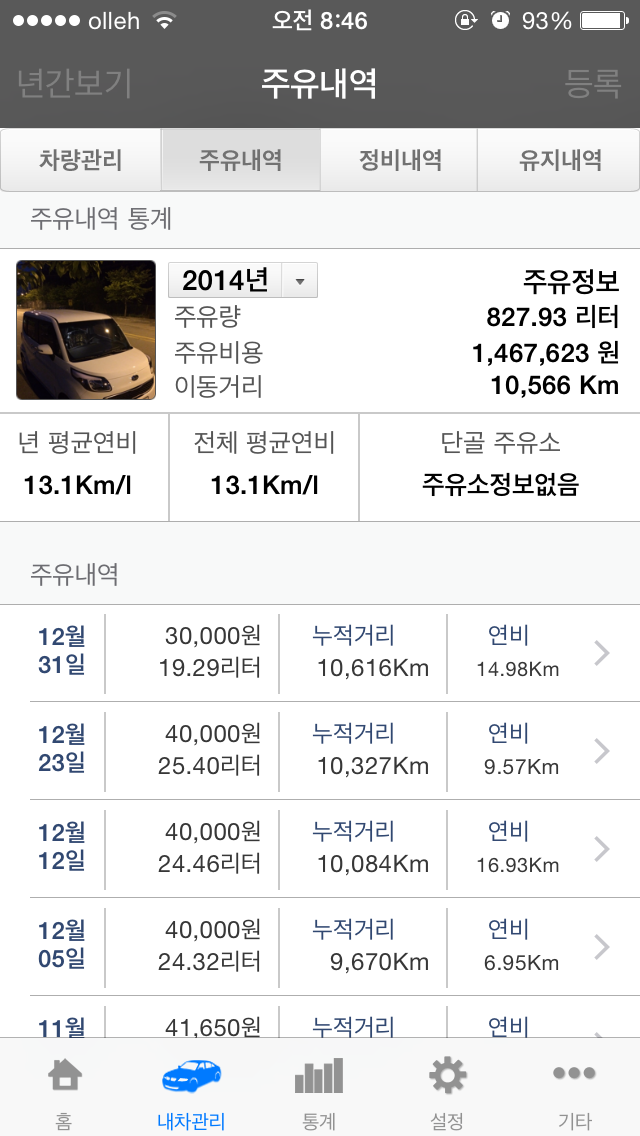Tap 년간보기 in the top bar
Viewport: 640px width, 1136px height.
click(x=74, y=84)
